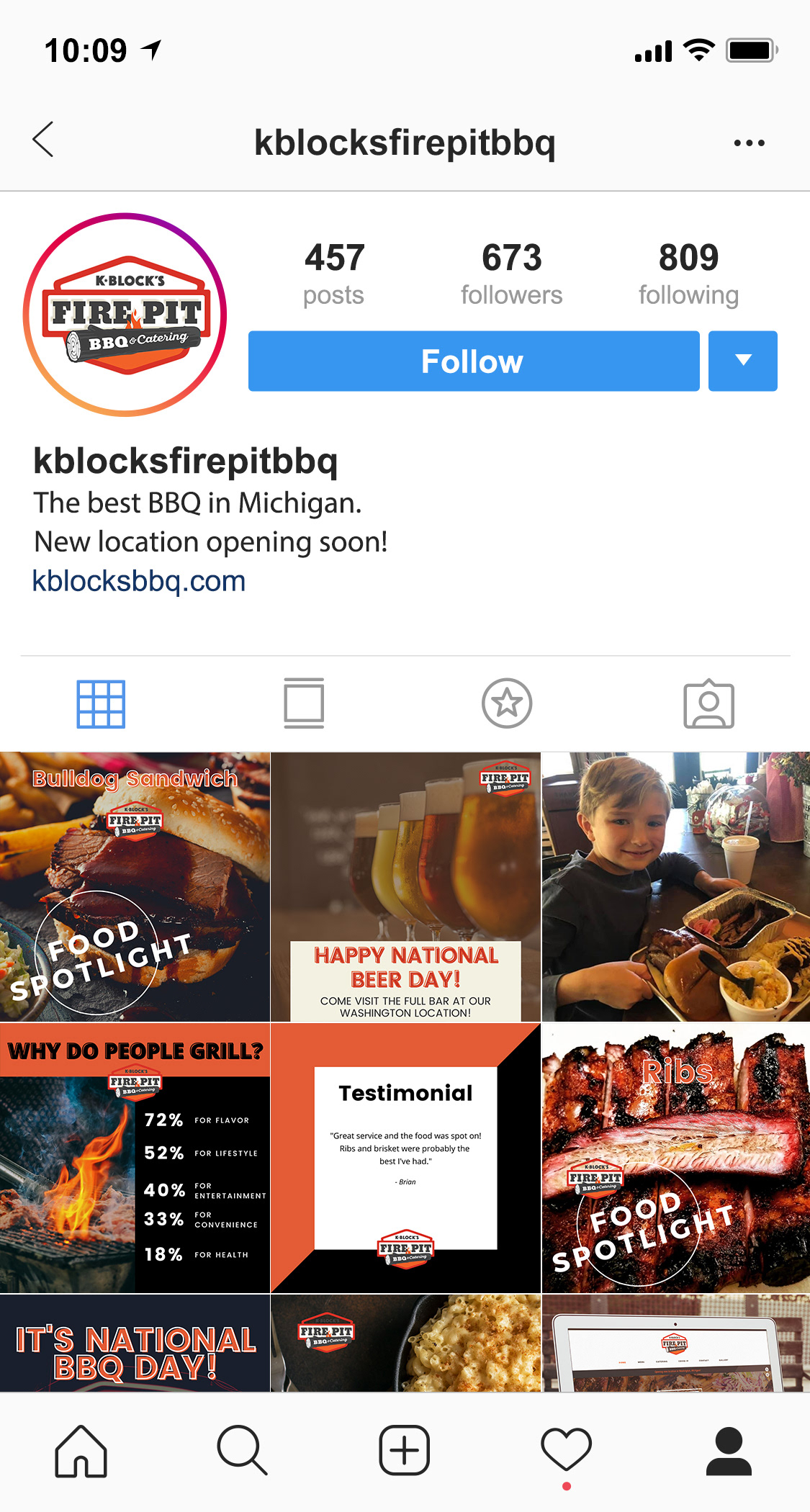The width and height of the screenshot is (810, 1512).
Task: Open the Bulldog Sandwich food spotlight post
Action: (x=135, y=886)
